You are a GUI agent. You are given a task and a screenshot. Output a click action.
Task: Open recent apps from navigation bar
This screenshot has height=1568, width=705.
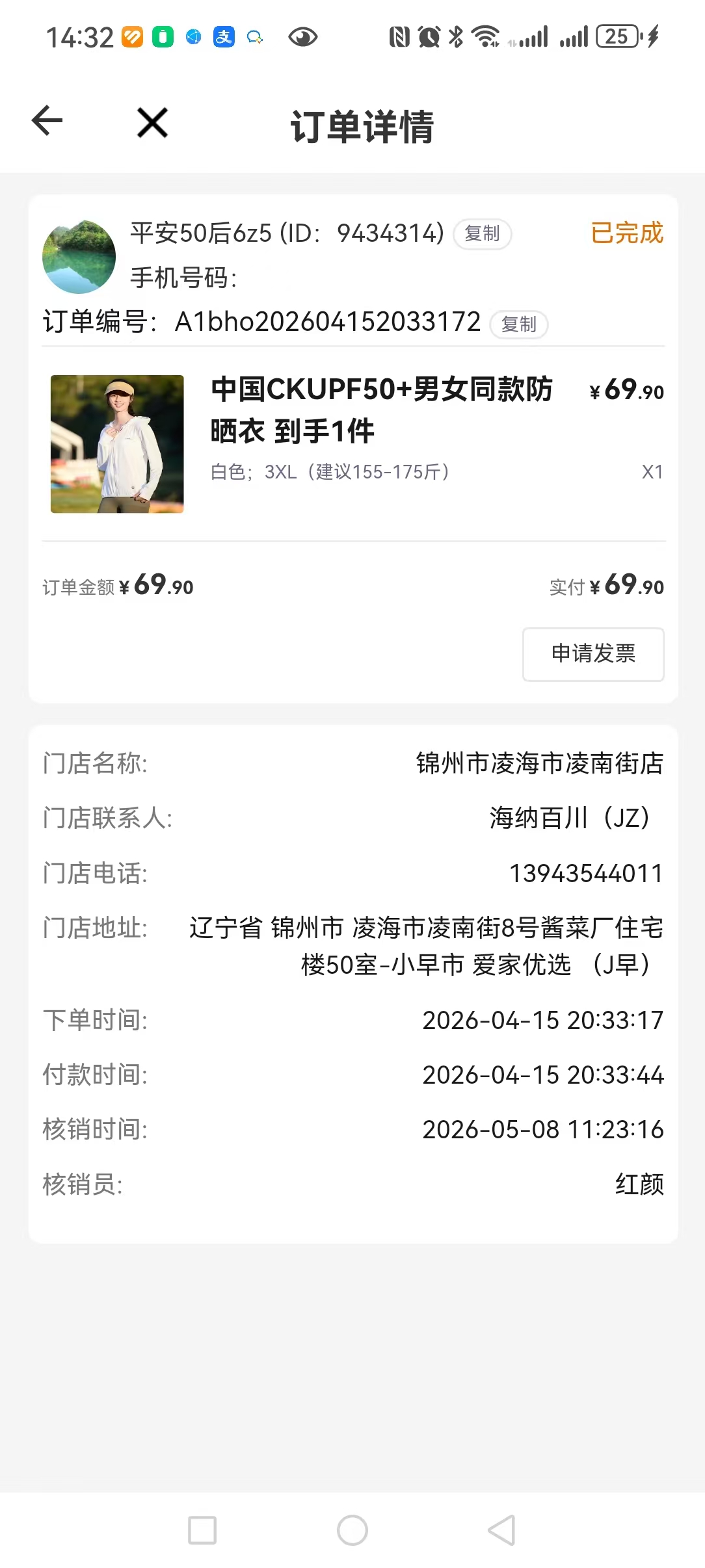click(202, 1530)
